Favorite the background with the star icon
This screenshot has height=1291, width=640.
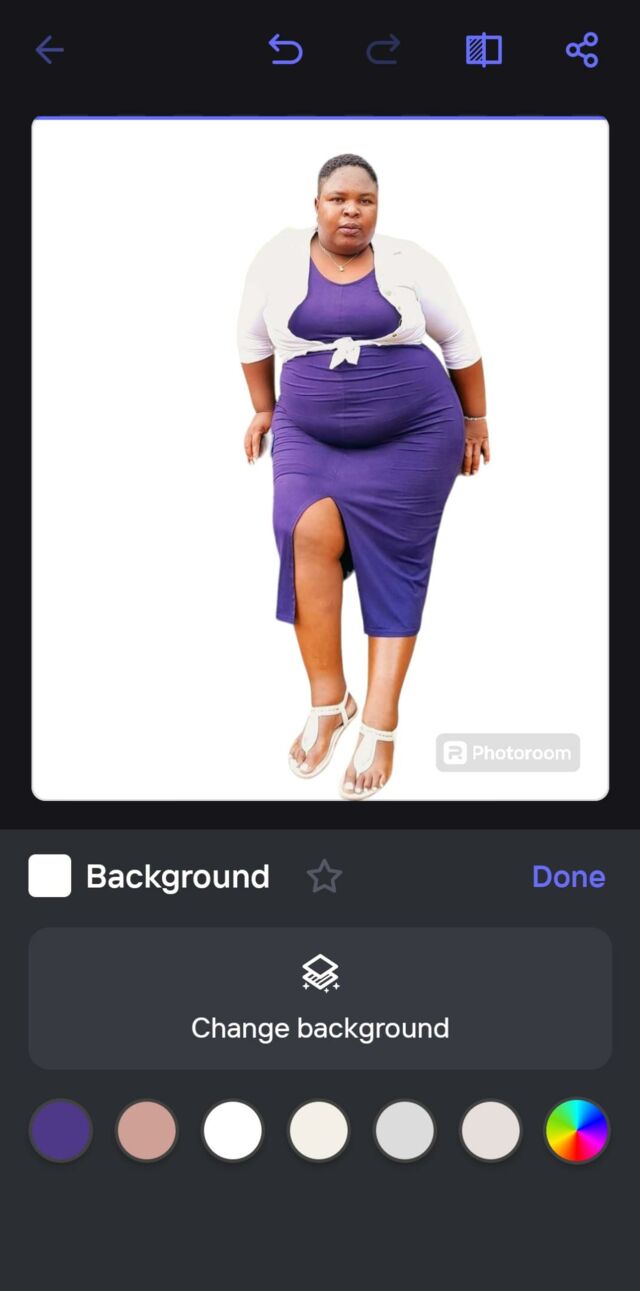[x=324, y=877]
